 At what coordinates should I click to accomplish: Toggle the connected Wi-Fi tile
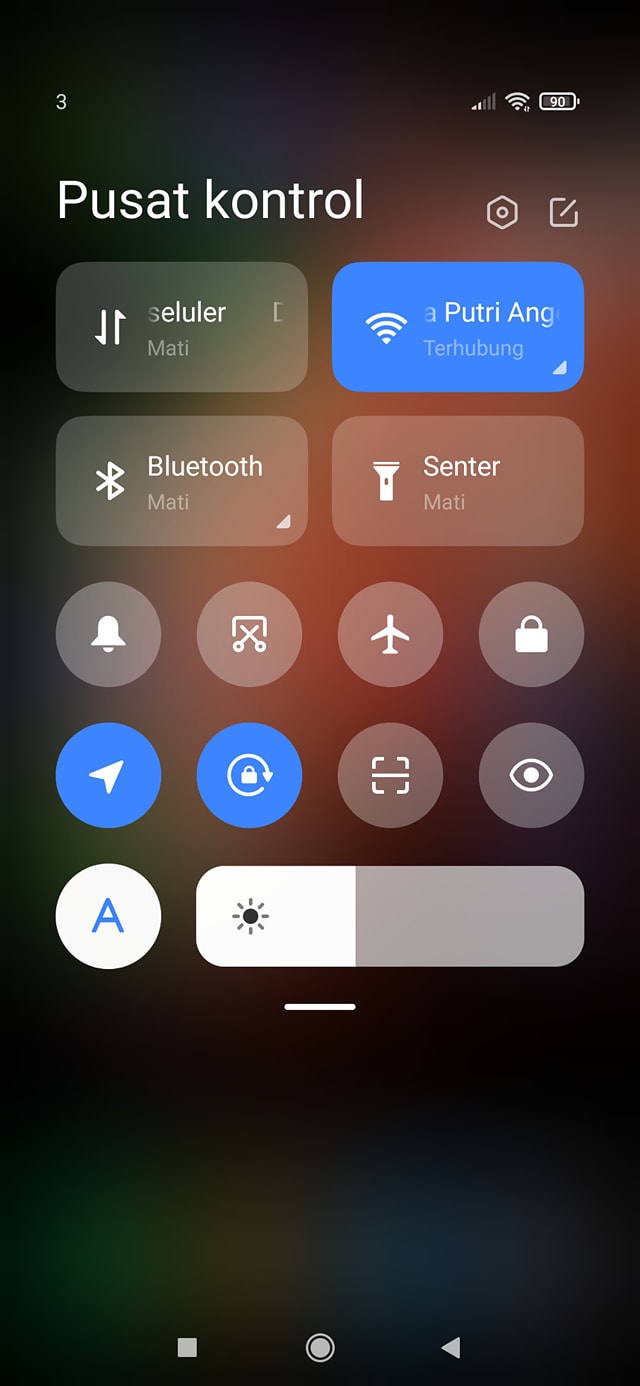tap(457, 327)
